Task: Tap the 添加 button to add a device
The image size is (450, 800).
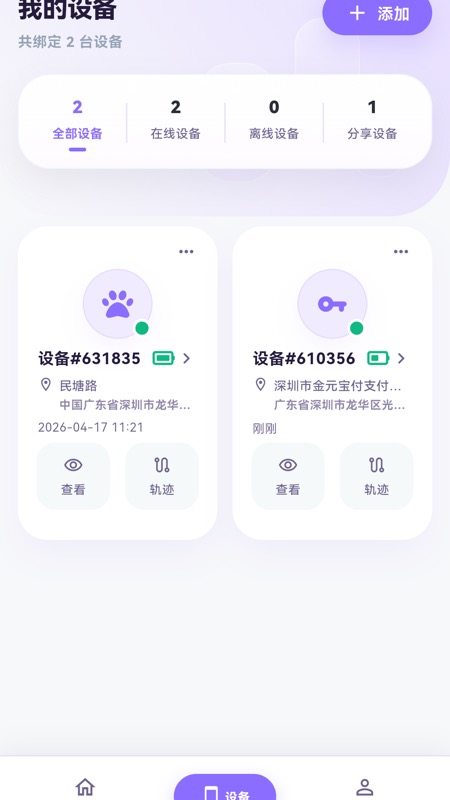Action: [377, 14]
